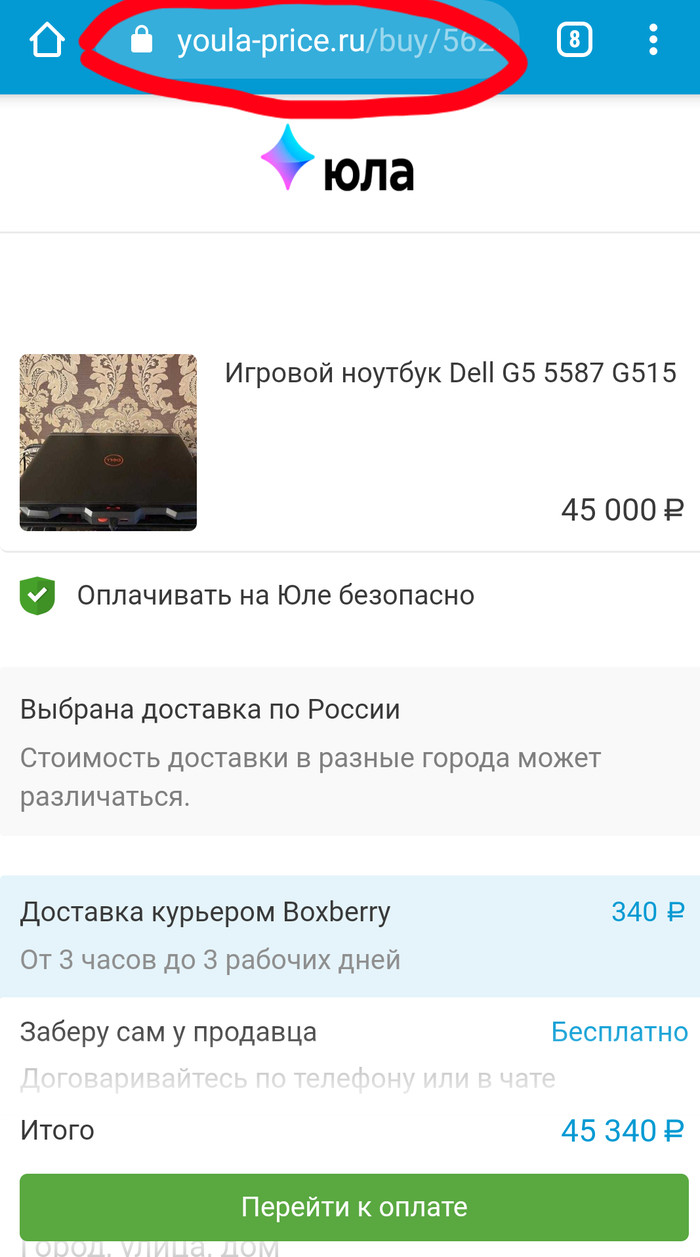Tap the youla-price.ru address bar

tap(320, 42)
